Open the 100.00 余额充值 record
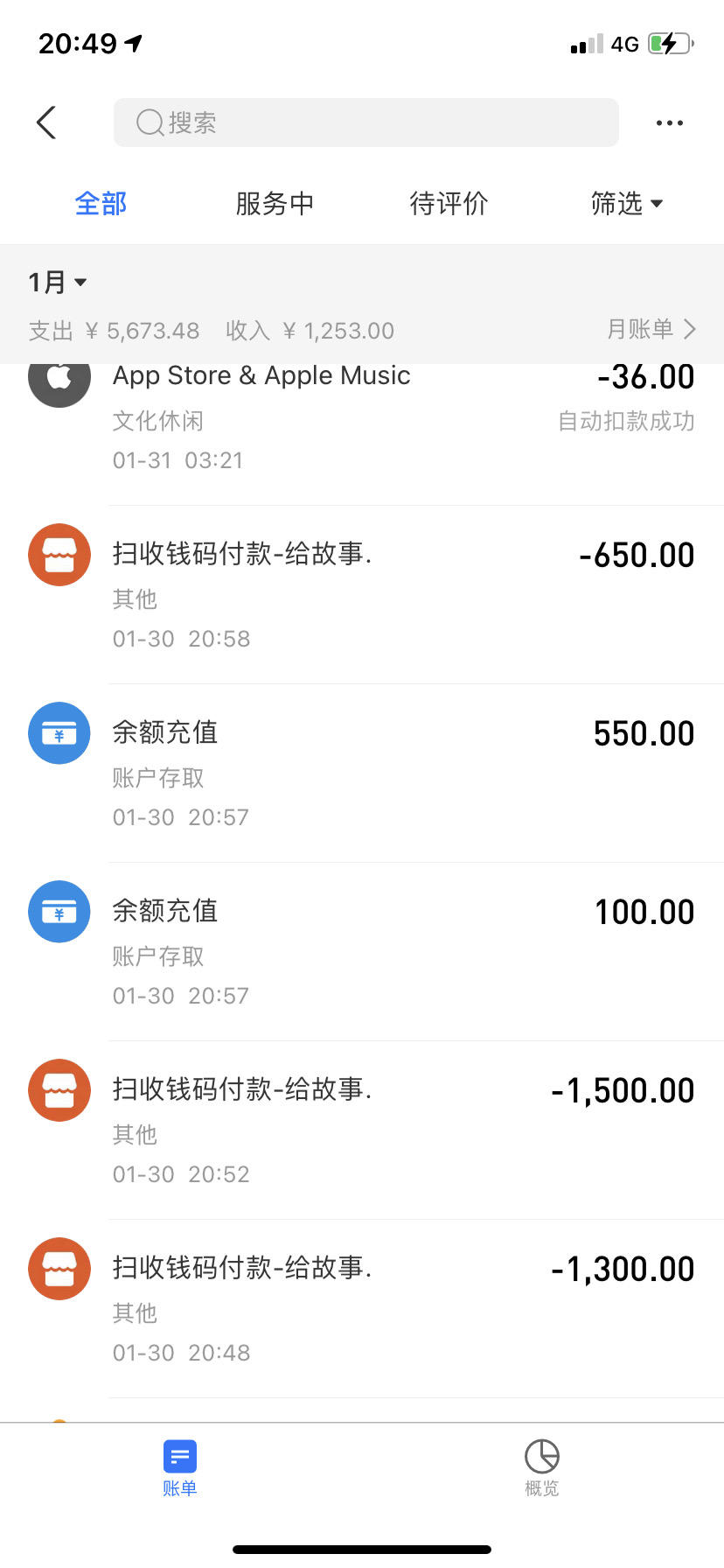This screenshot has width=724, height=1568. [x=362, y=952]
